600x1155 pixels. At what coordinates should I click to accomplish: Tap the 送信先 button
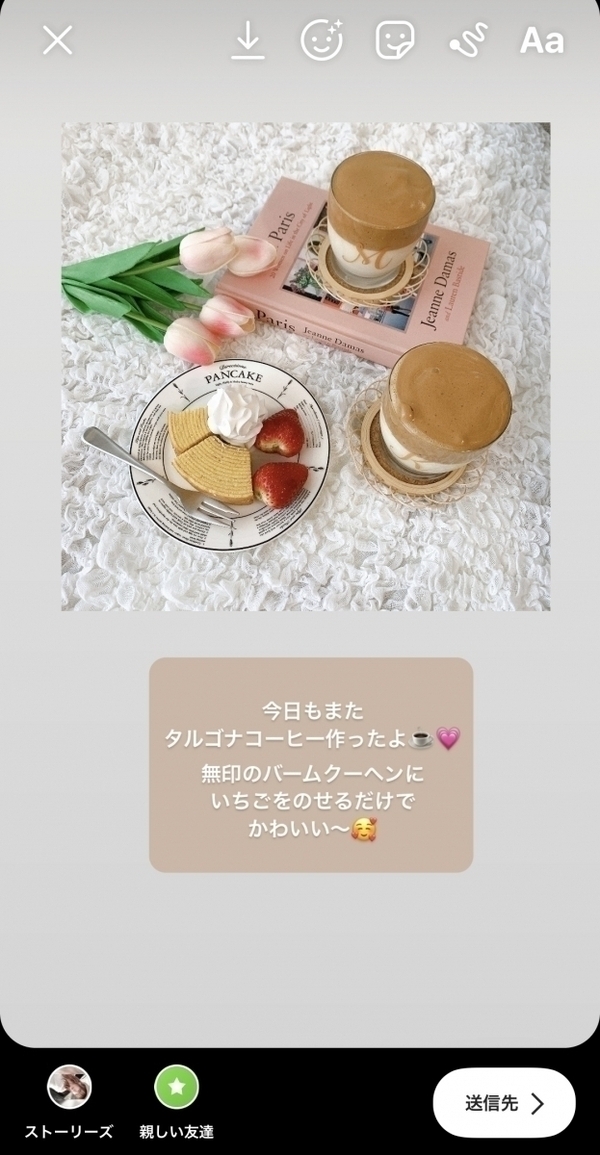tap(504, 1103)
